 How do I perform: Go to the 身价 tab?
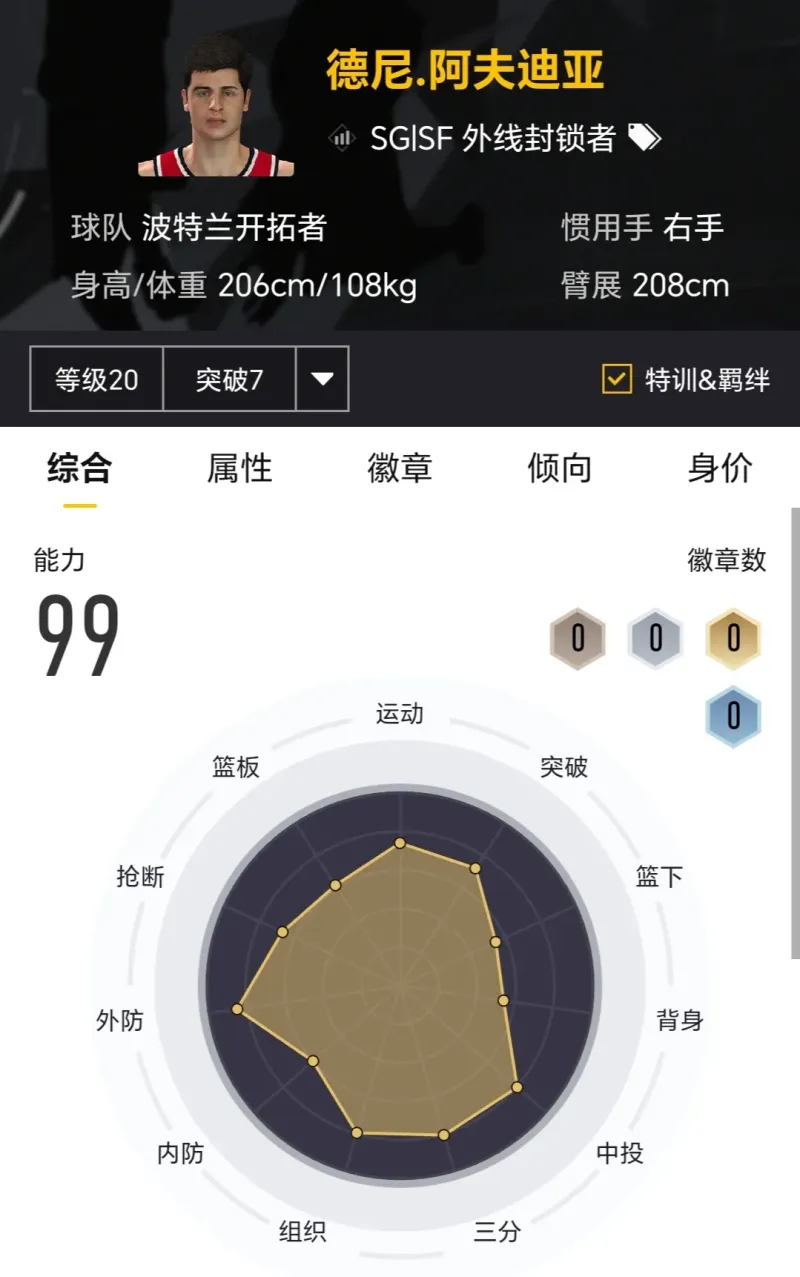click(x=719, y=468)
